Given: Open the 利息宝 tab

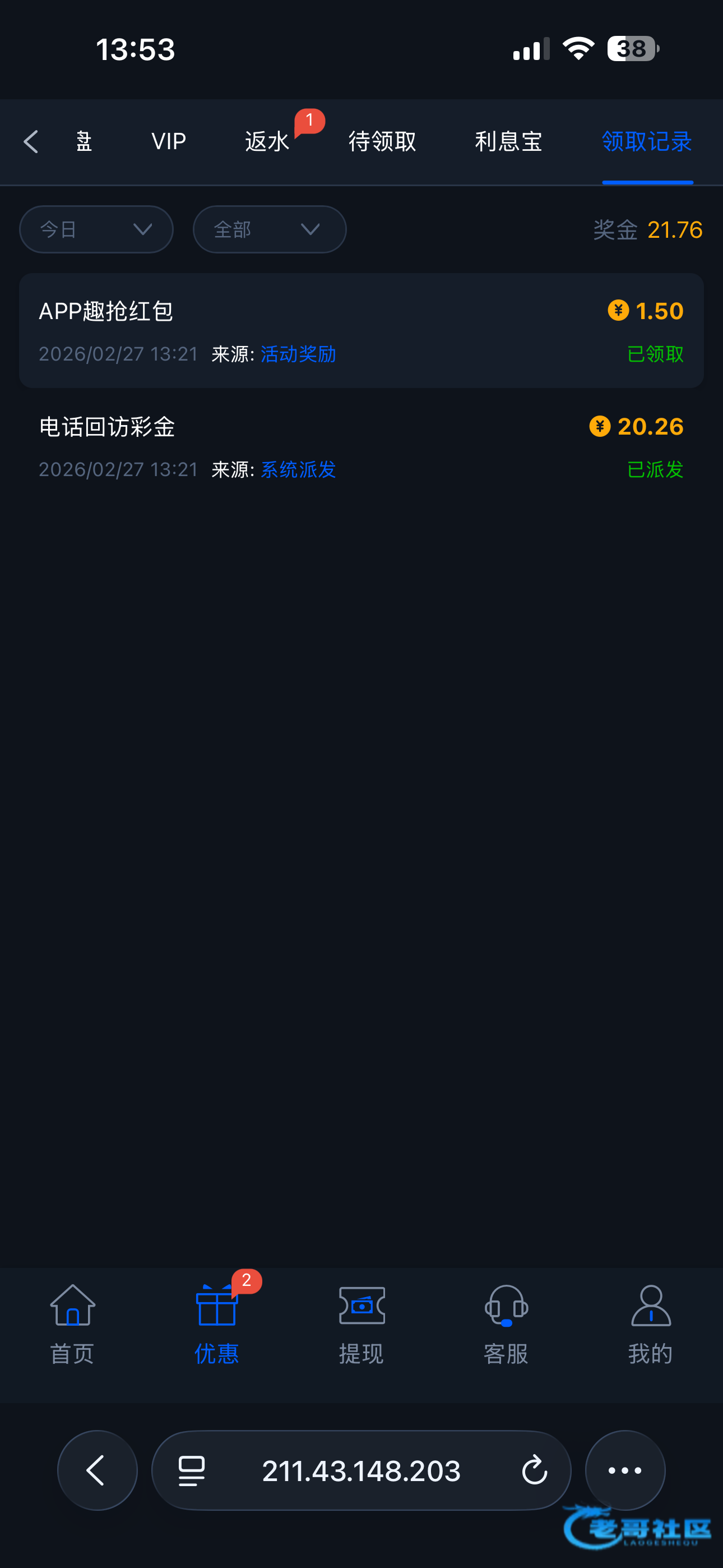Looking at the screenshot, I should point(508,142).
